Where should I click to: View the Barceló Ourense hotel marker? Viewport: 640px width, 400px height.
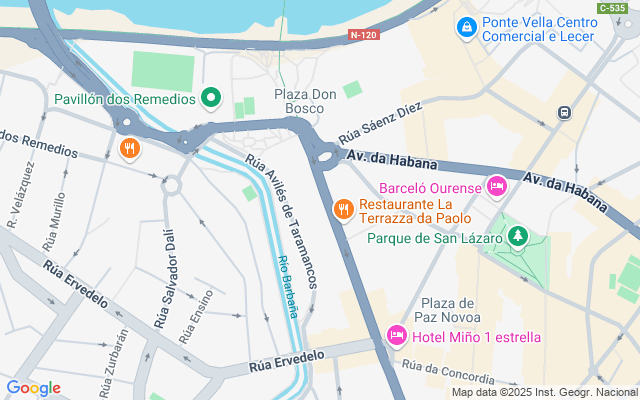pos(496,186)
